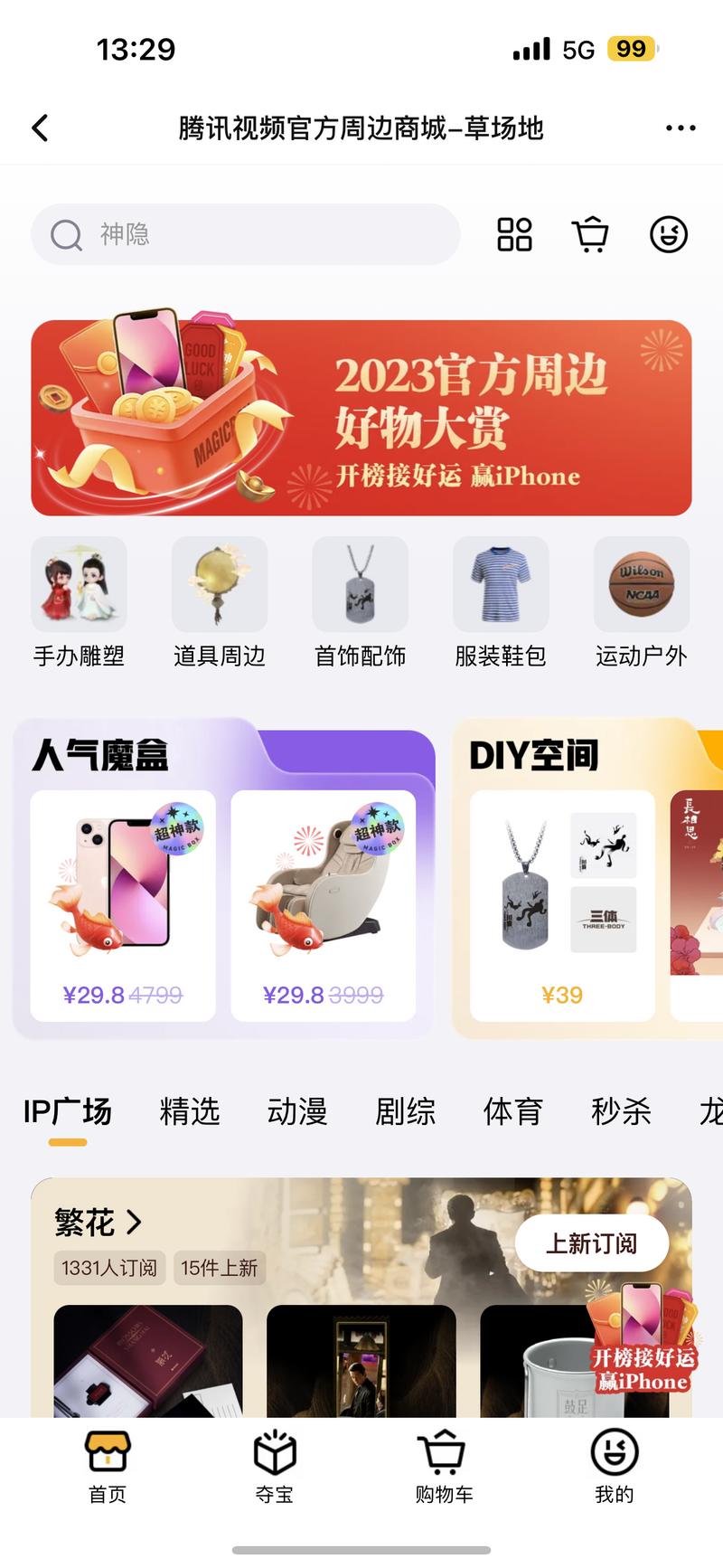This screenshot has width=723, height=1568.
Task: Open the ¥39 DIY necklace item
Action: [x=562, y=906]
